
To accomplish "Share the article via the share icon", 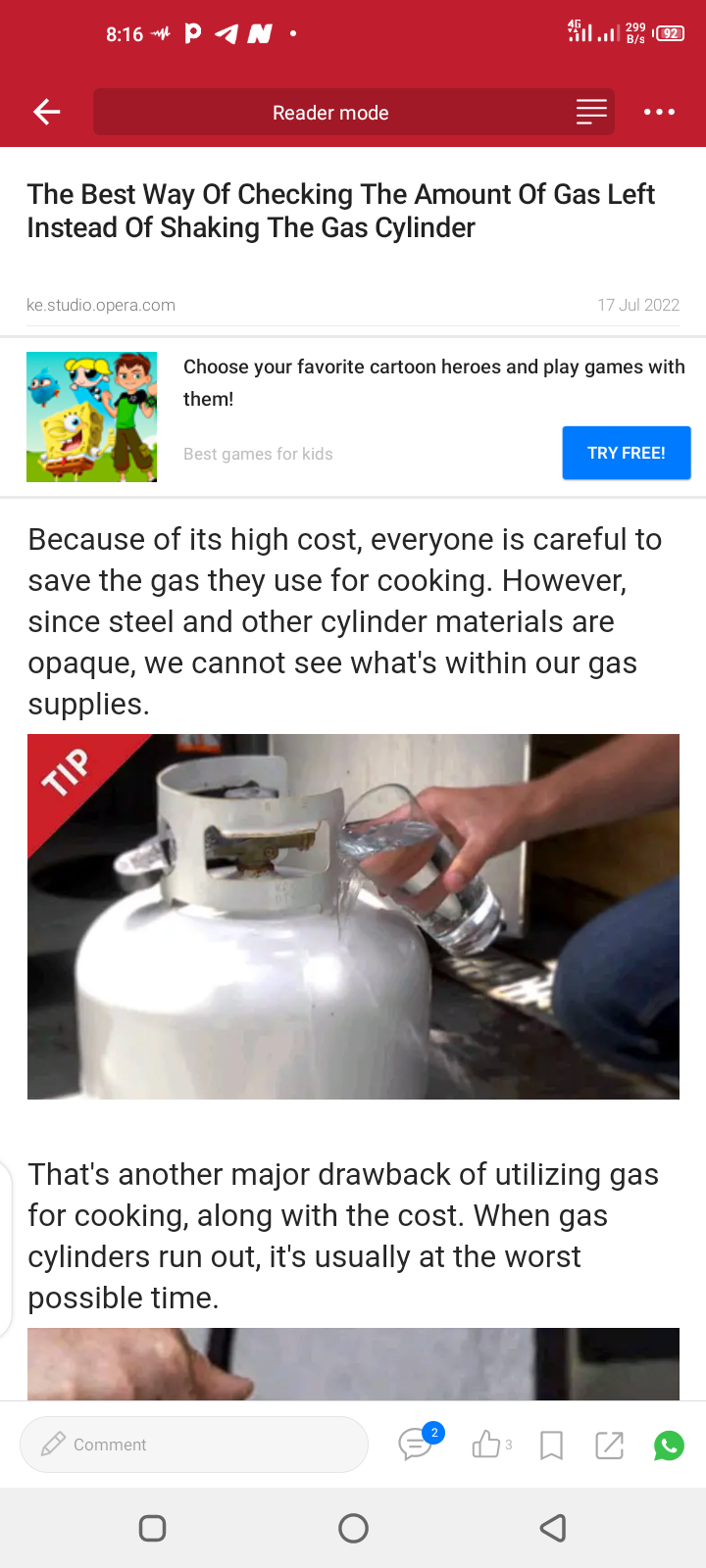I will click(609, 1445).
